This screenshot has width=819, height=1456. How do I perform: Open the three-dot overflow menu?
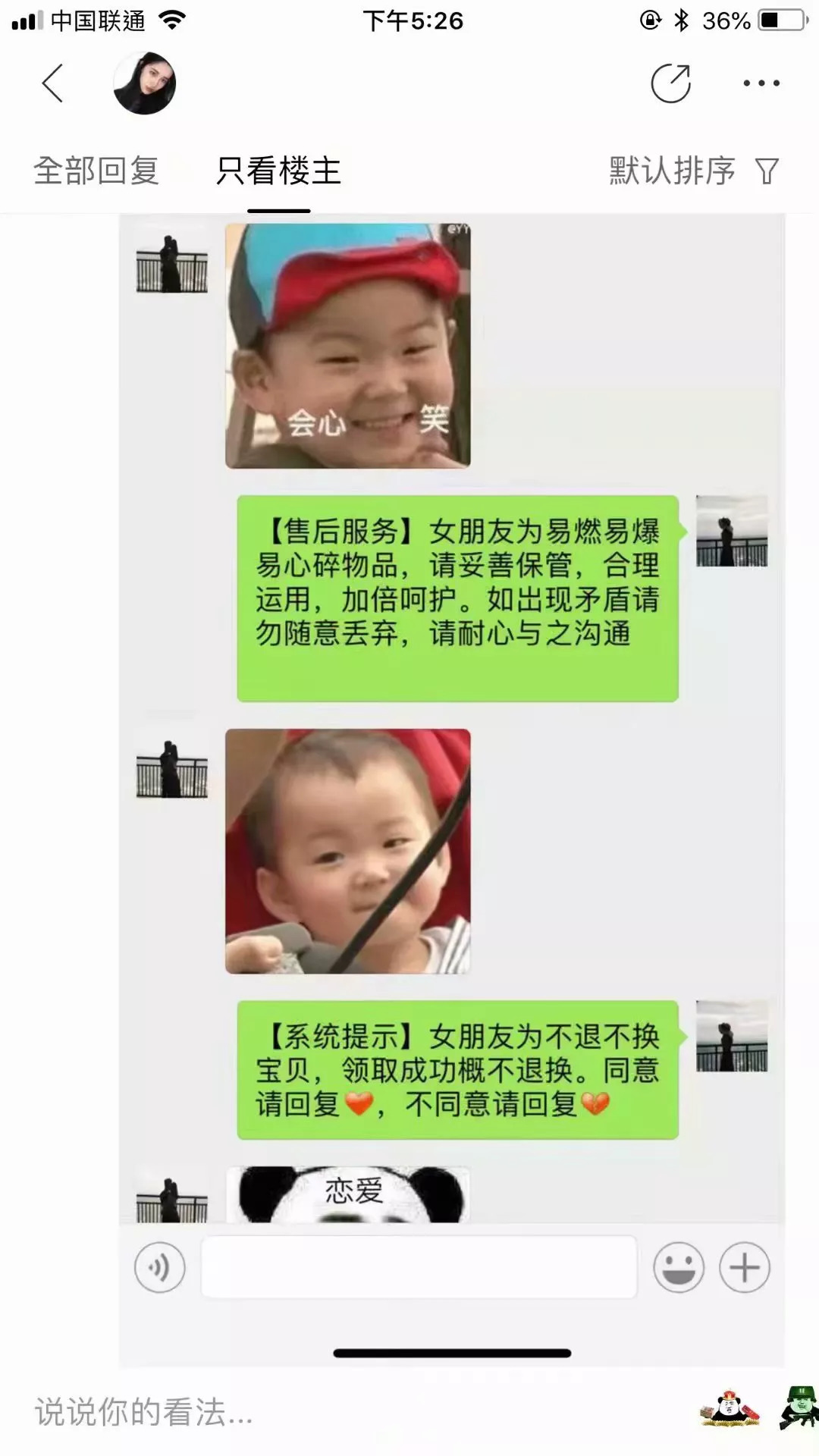tap(761, 83)
